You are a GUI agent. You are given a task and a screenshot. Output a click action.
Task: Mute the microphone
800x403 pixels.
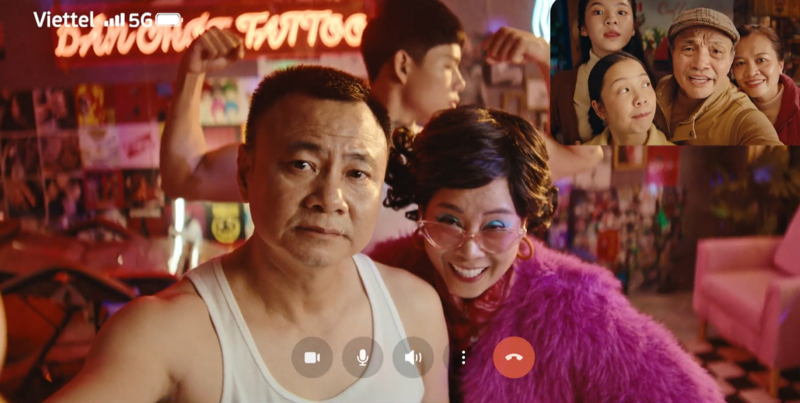[x=362, y=357]
